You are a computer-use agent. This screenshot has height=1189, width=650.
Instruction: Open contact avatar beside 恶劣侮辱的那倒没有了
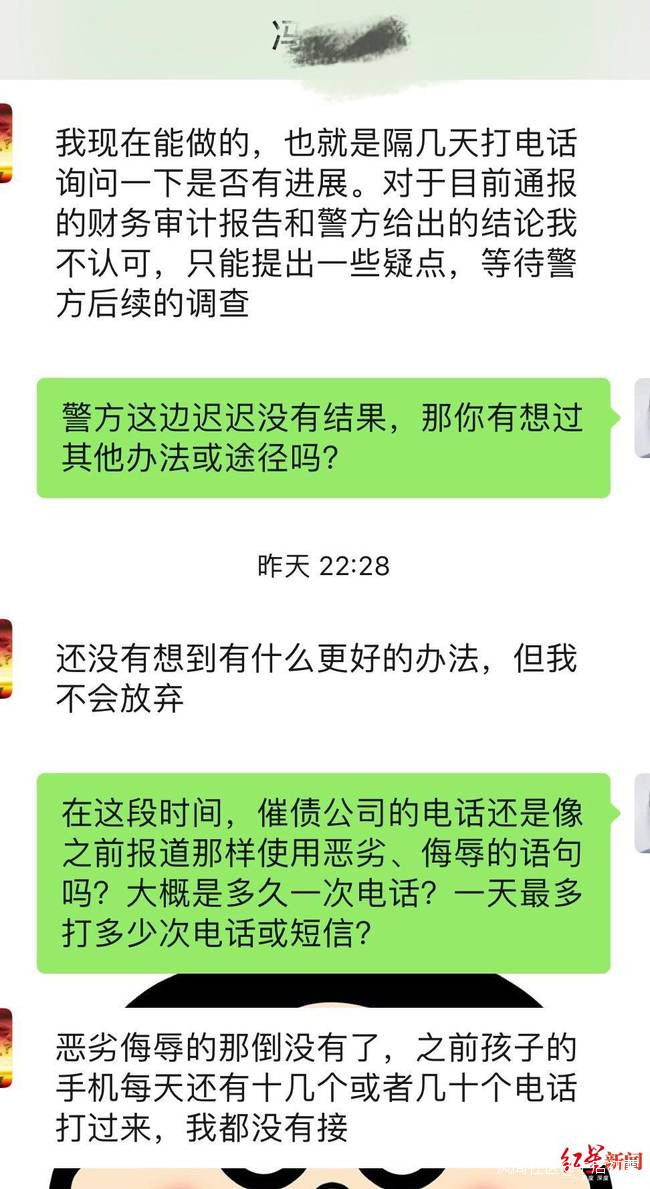[x=5, y=1048]
